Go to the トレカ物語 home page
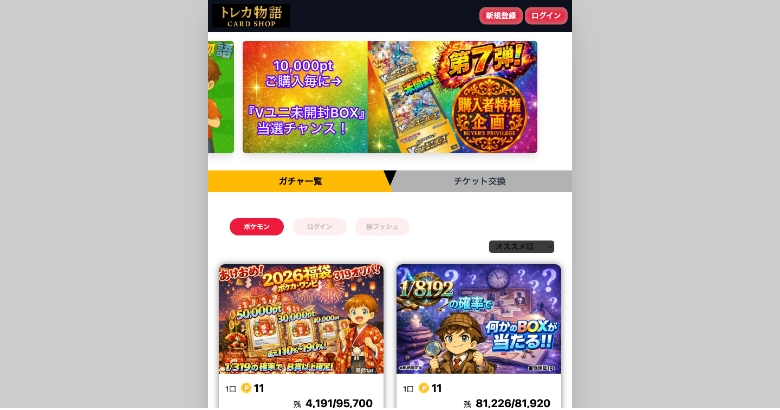 click(250, 15)
